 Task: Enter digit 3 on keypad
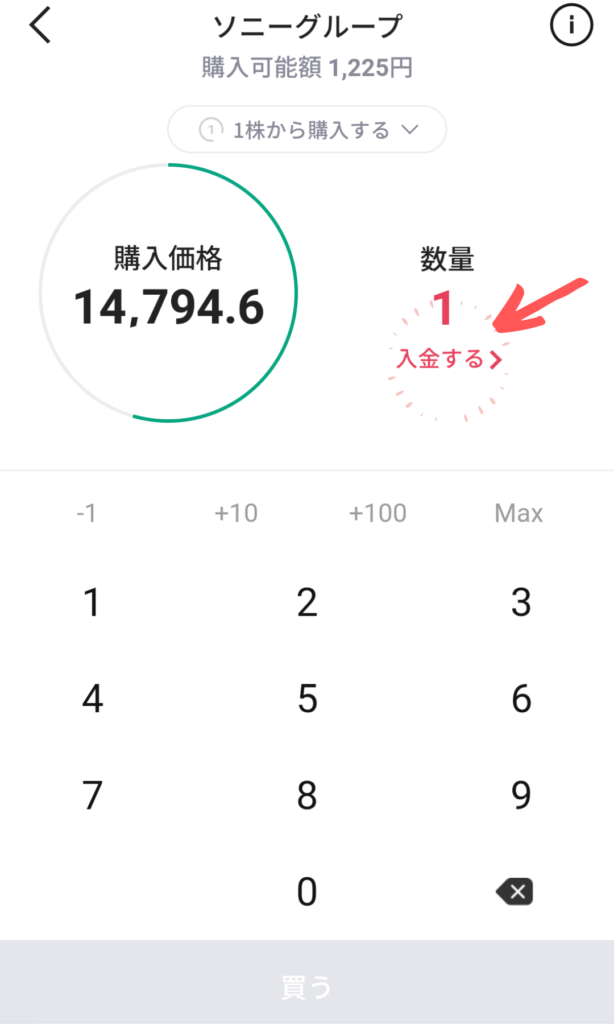point(520,603)
